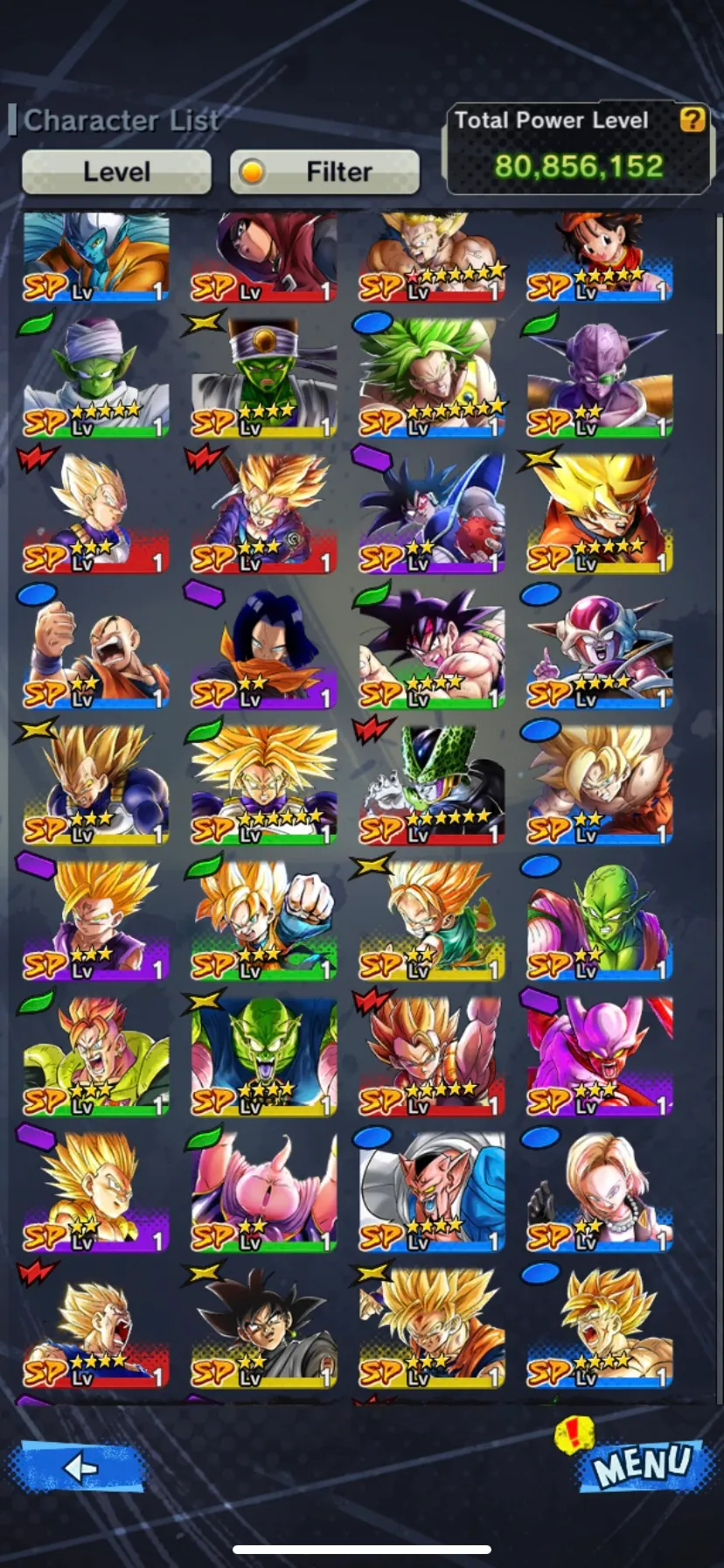The image size is (724, 1568).
Task: Tap the yellow star element icon on Trunks' card
Action: (372, 866)
